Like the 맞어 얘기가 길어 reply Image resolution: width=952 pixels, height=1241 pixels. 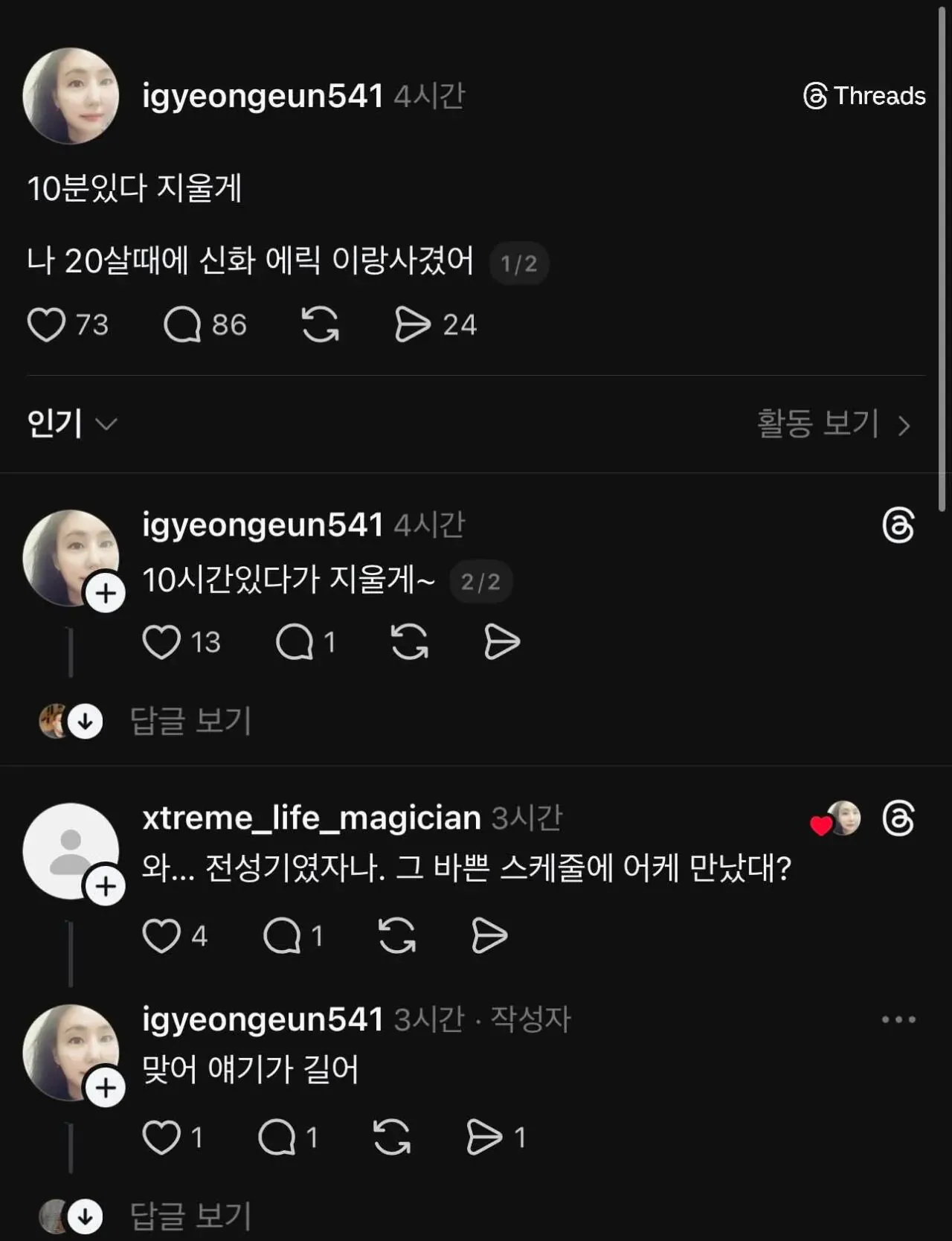[161, 1138]
